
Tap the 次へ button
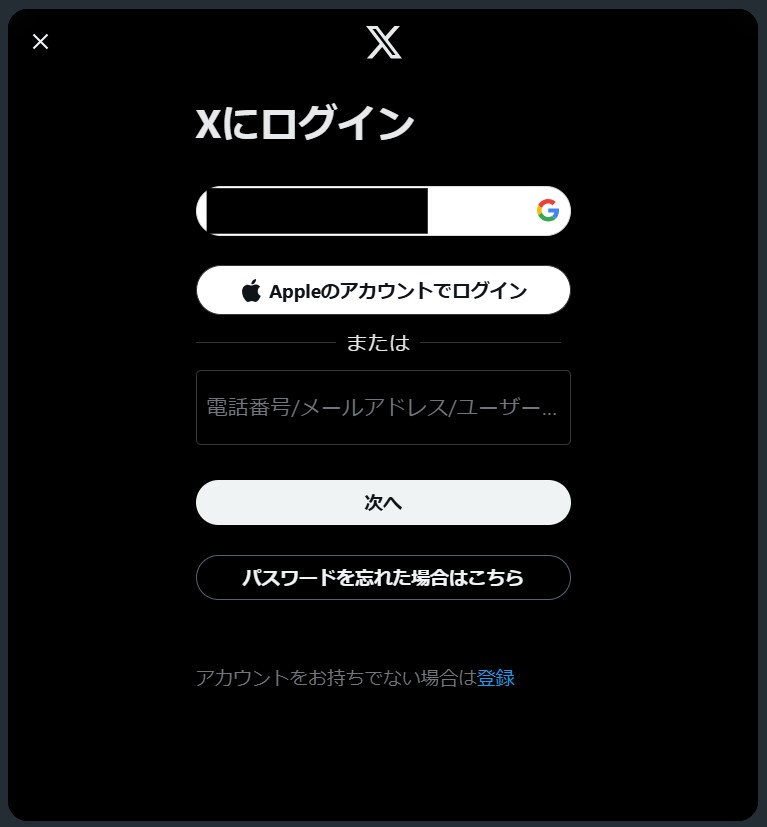[x=383, y=502]
